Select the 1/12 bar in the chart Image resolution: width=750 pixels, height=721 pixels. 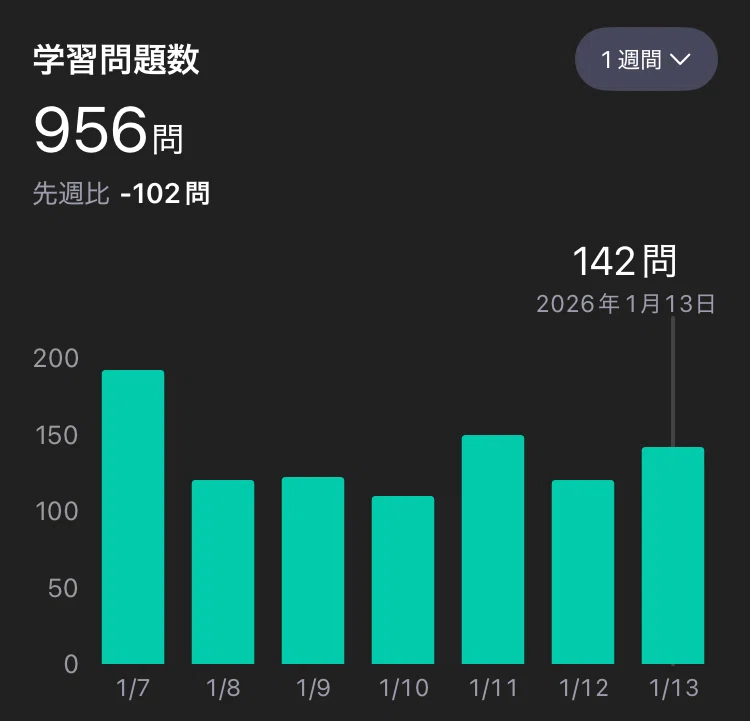pos(583,572)
